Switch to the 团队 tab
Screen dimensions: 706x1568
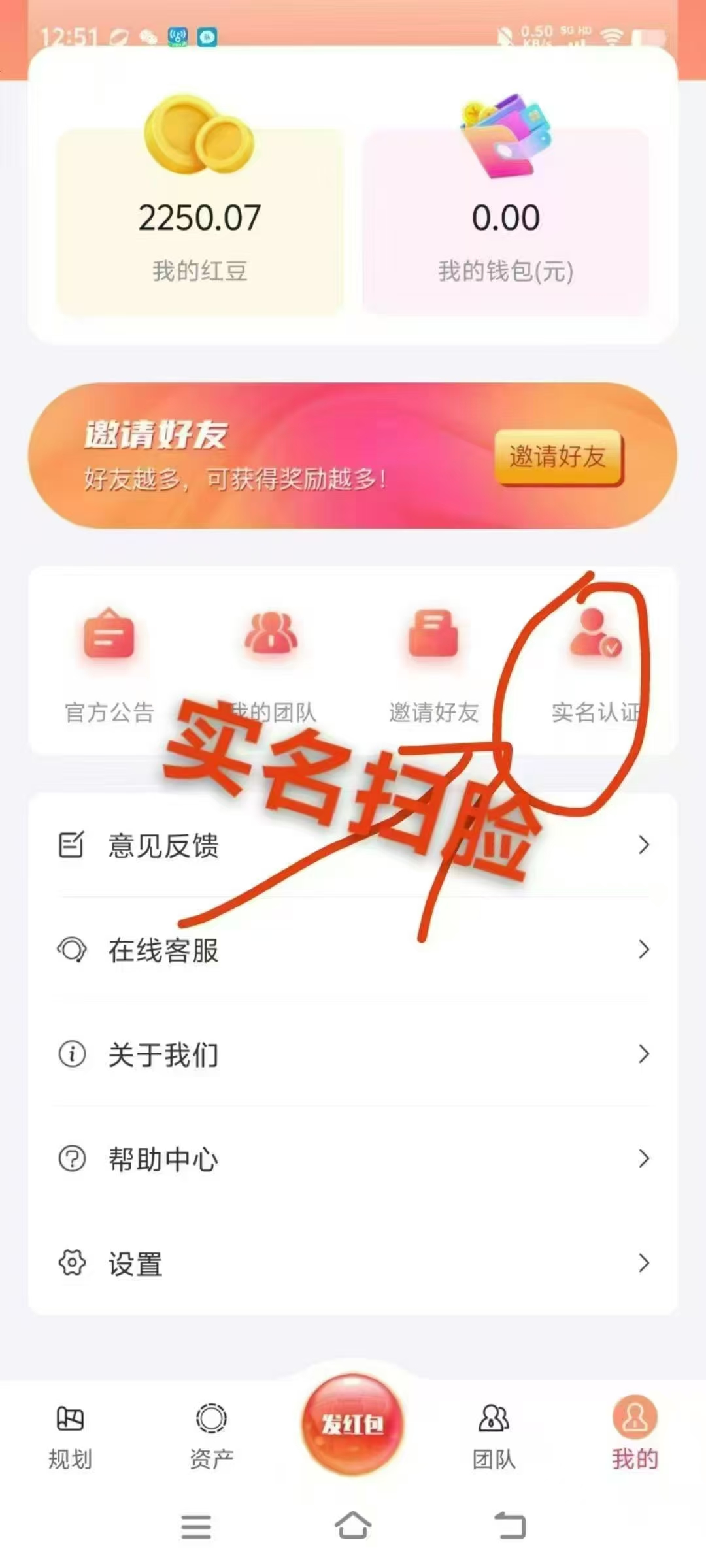(494, 1437)
